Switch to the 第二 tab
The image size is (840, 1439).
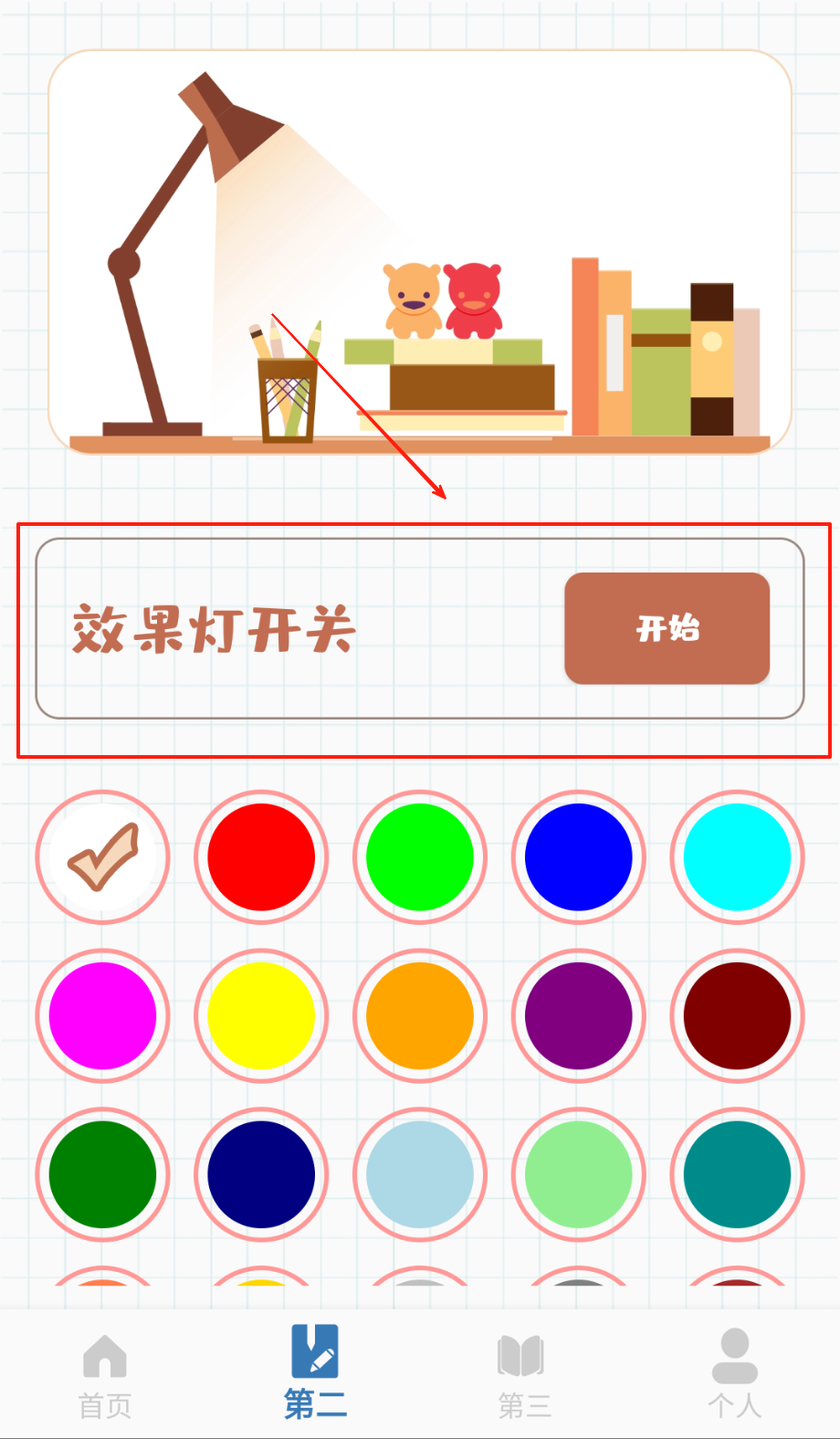(315, 1374)
